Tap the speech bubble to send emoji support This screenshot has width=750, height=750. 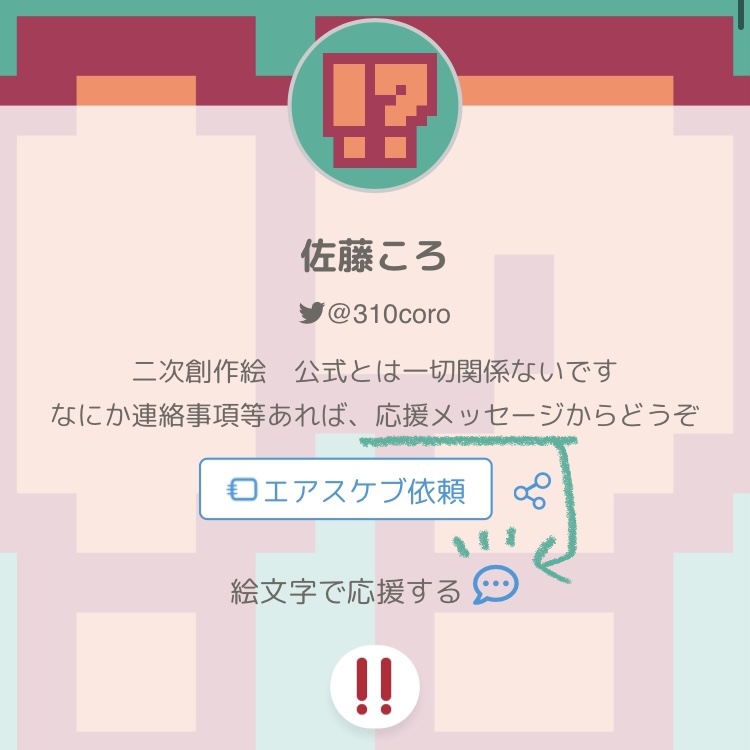point(495,587)
